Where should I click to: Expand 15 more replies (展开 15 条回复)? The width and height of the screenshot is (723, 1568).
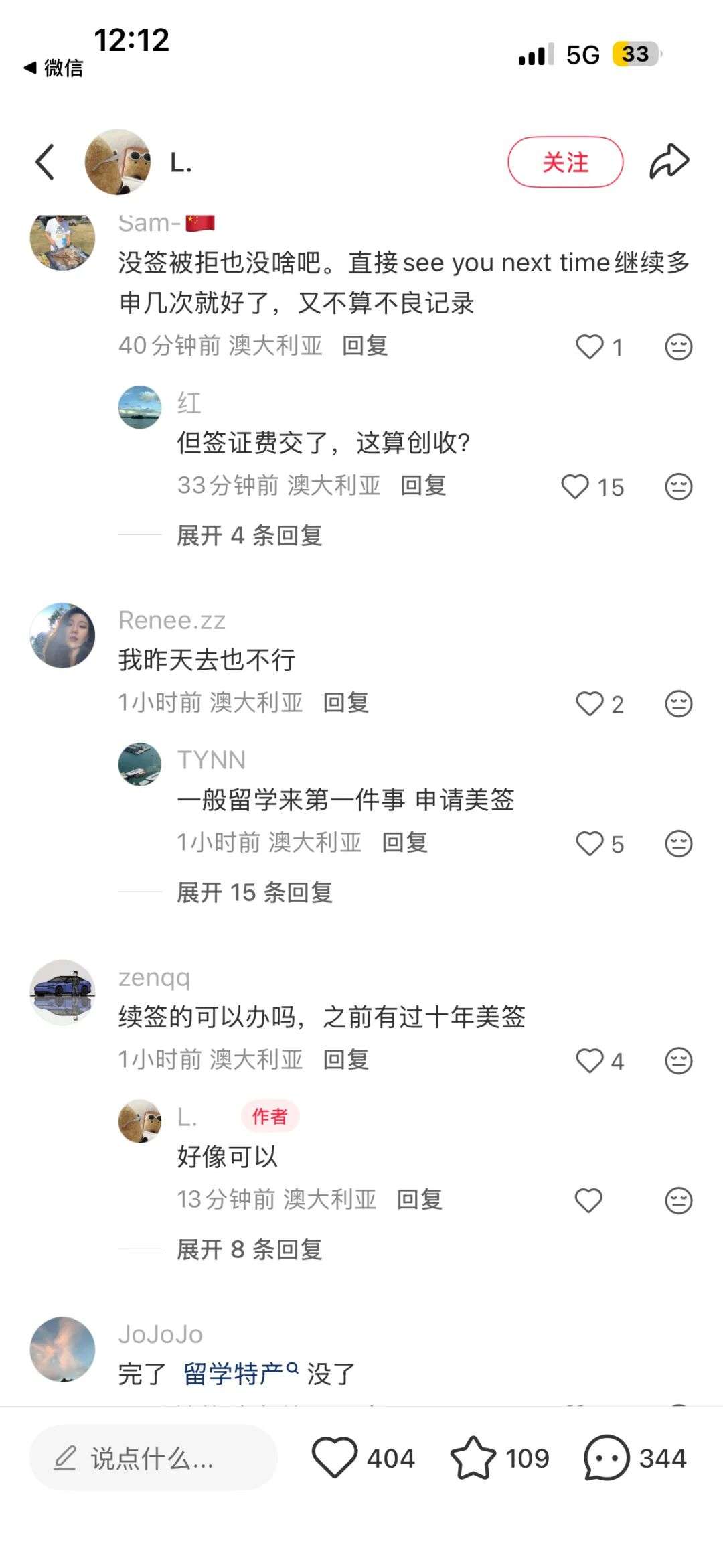(254, 892)
